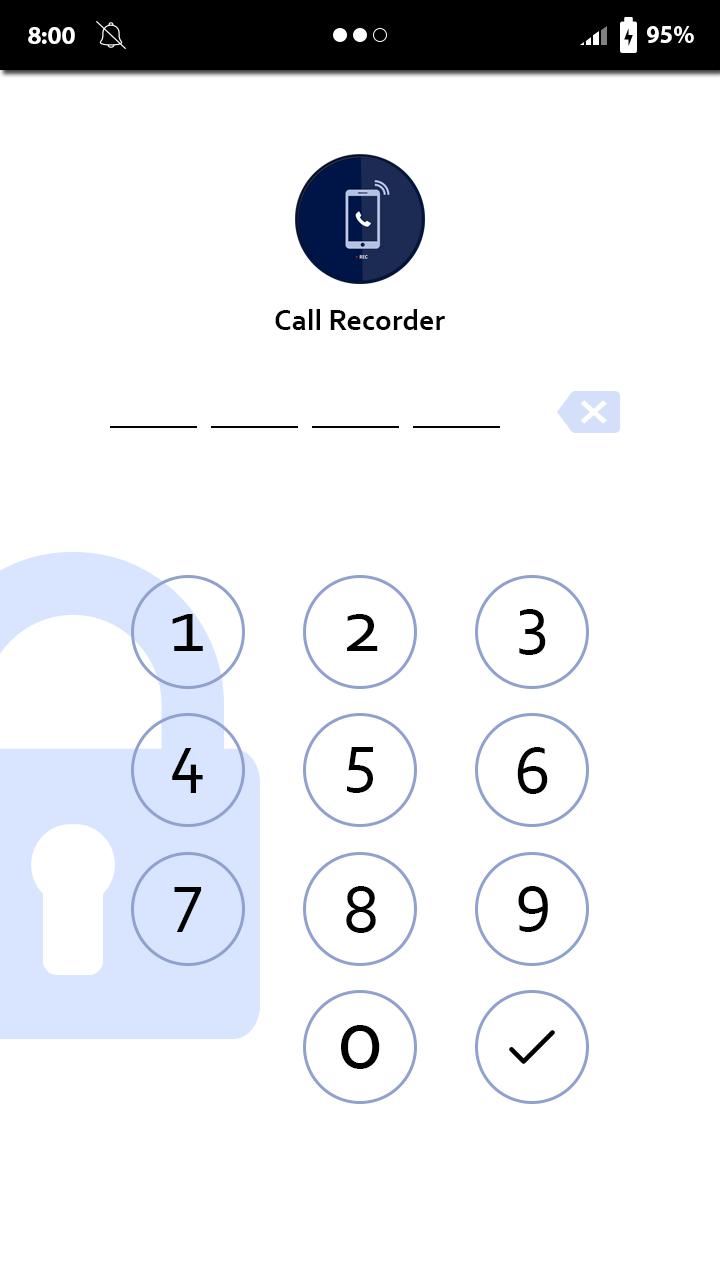Image resolution: width=720 pixels, height=1280 pixels.
Task: Enter digit 2 on the keypad
Action: pyautogui.click(x=360, y=632)
